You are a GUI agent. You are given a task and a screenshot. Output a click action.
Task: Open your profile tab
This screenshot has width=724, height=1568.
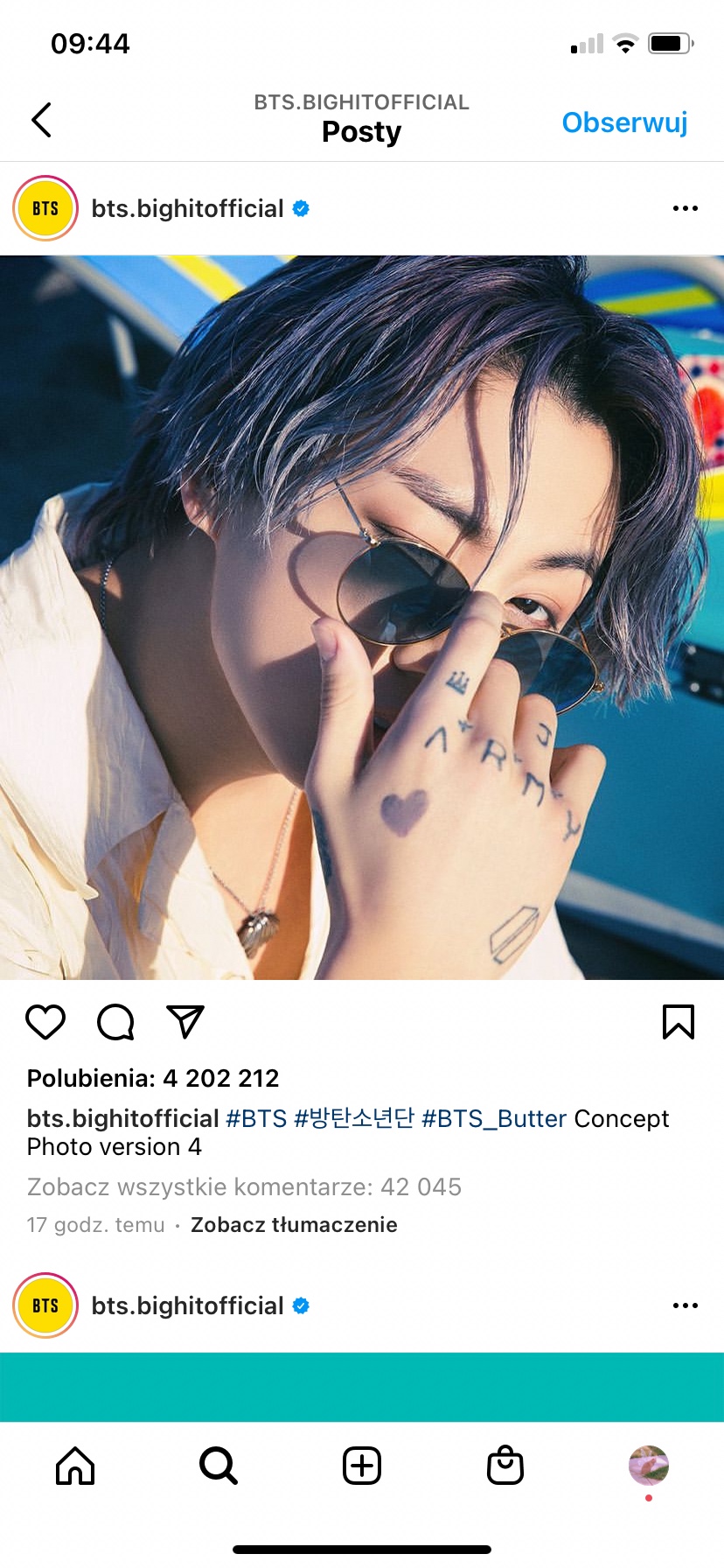[x=648, y=1465]
